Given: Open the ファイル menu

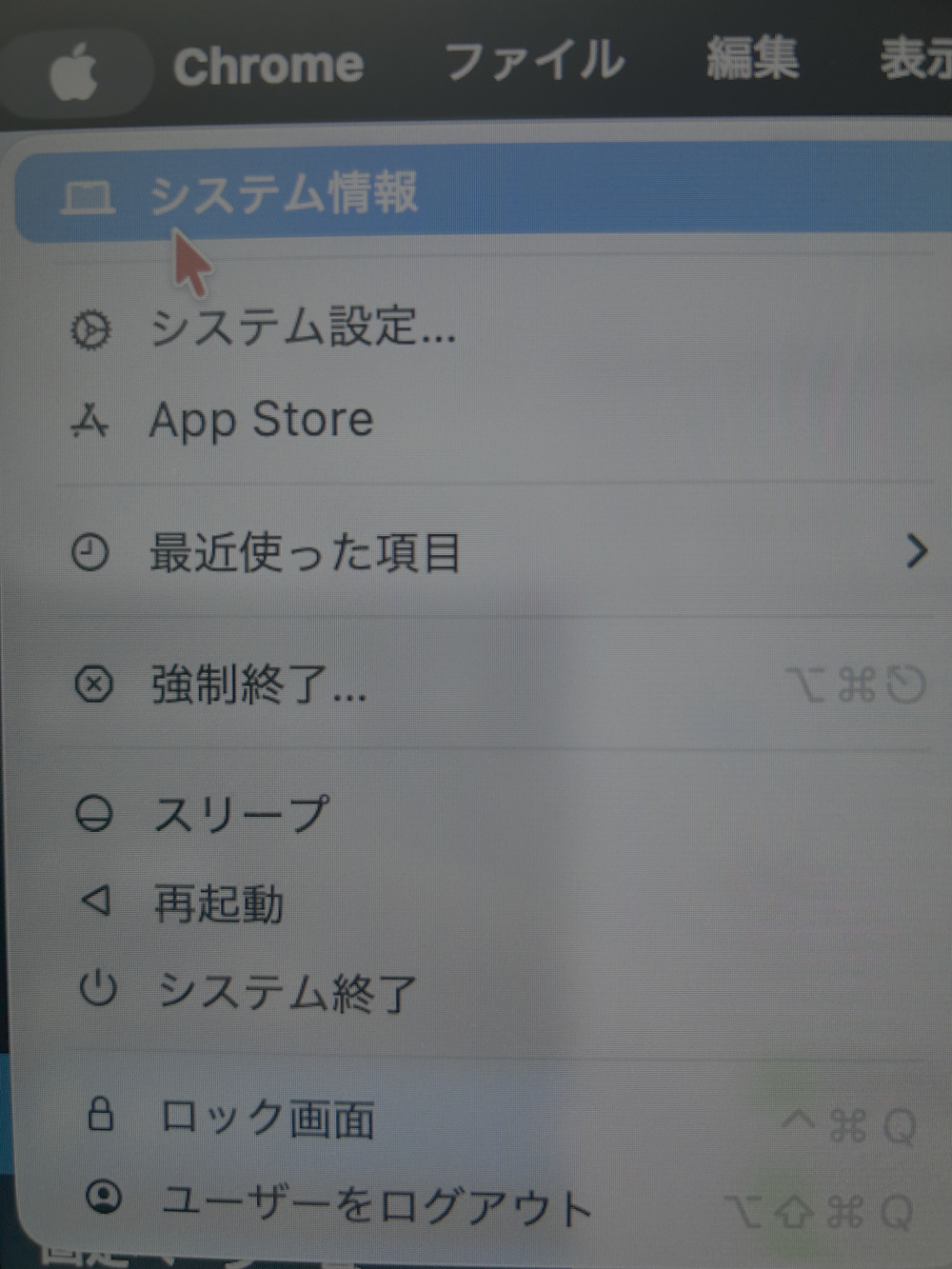Looking at the screenshot, I should coord(536,59).
